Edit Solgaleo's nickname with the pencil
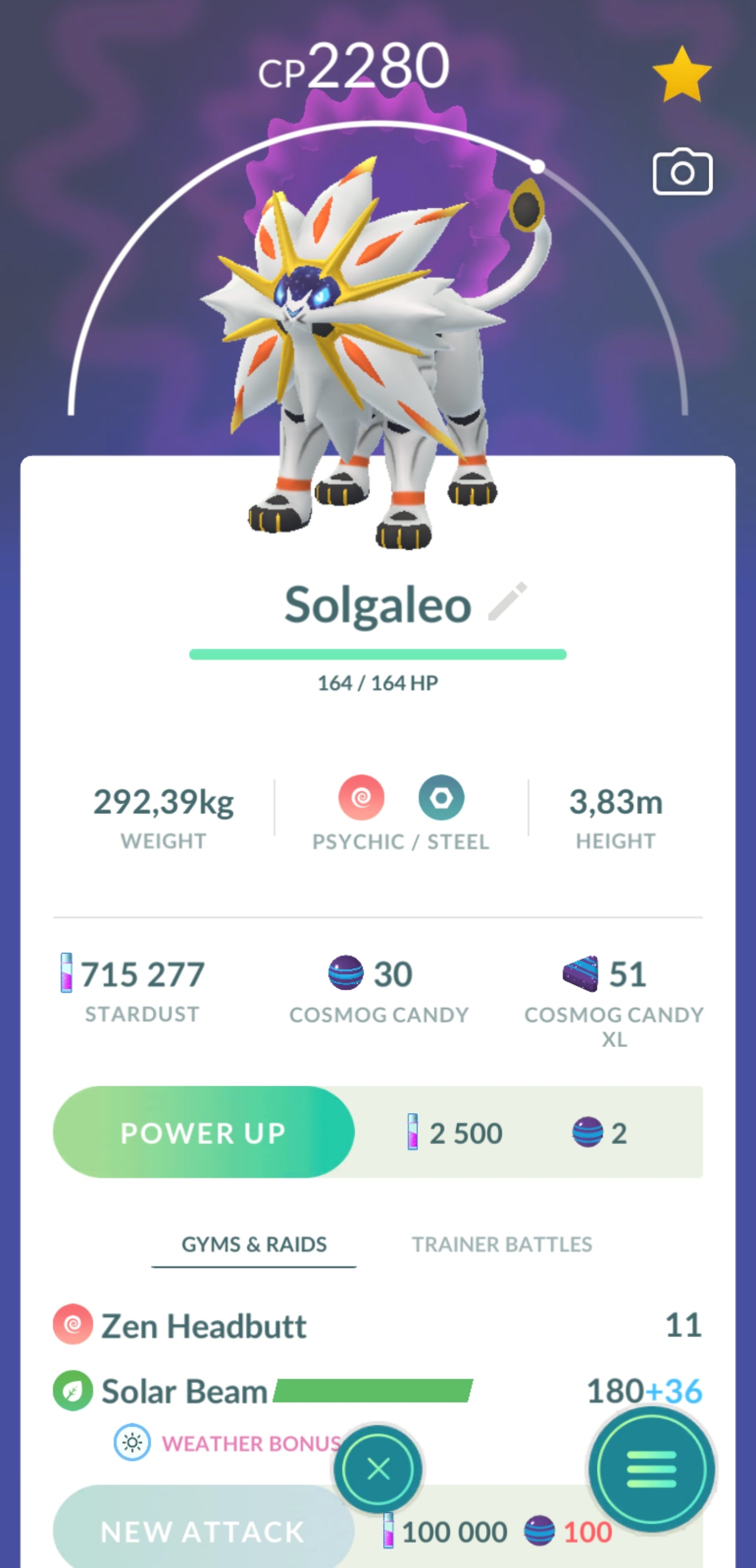Image resolution: width=756 pixels, height=1568 pixels. point(508,602)
